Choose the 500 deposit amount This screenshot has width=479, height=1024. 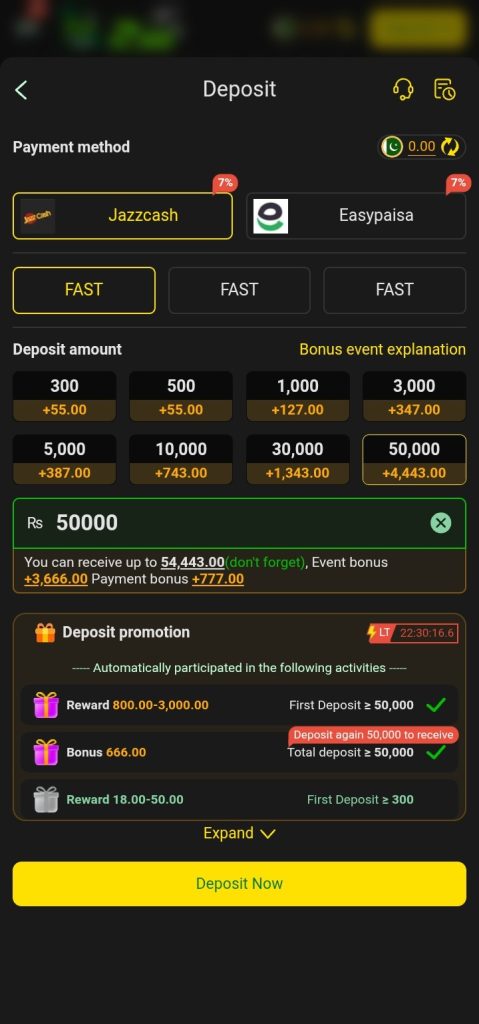coord(181,396)
